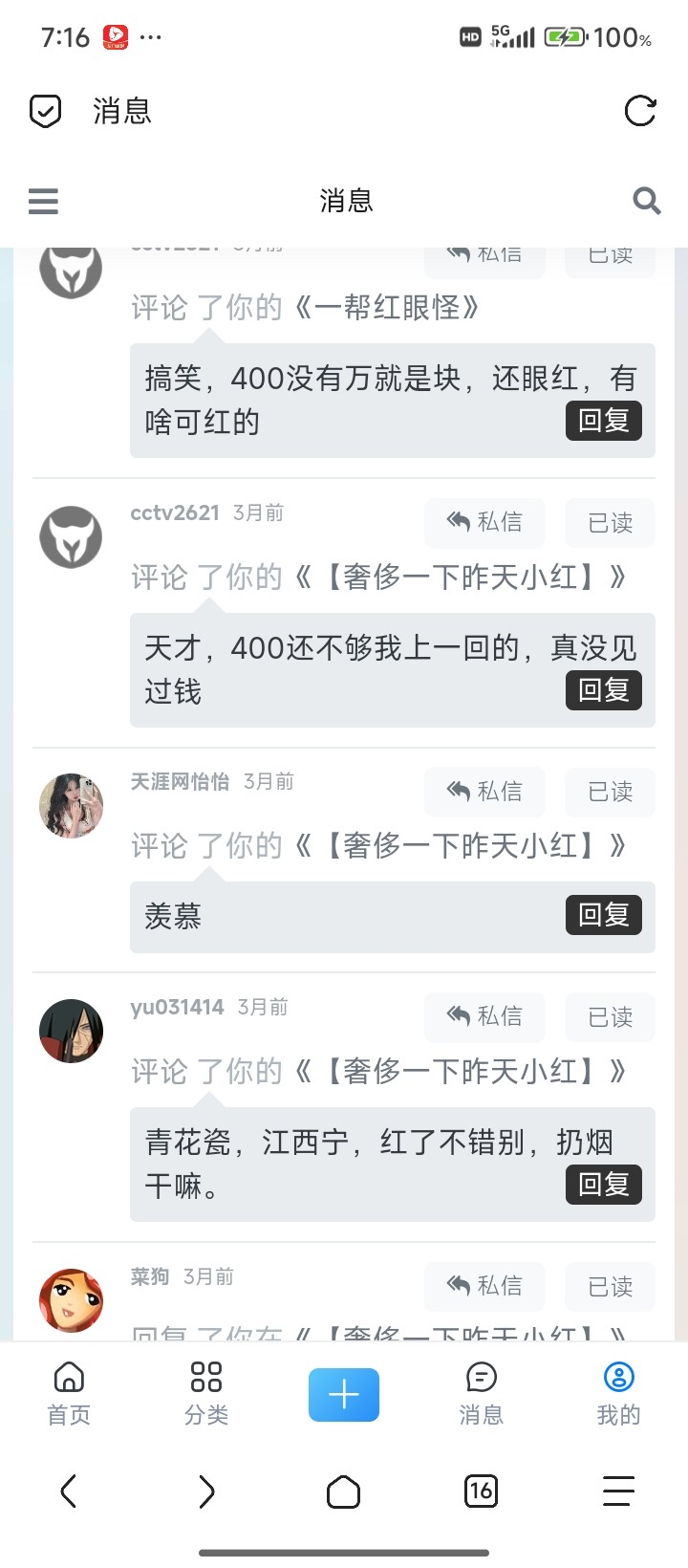Open the hamburger drawer menu

pyautogui.click(x=43, y=201)
